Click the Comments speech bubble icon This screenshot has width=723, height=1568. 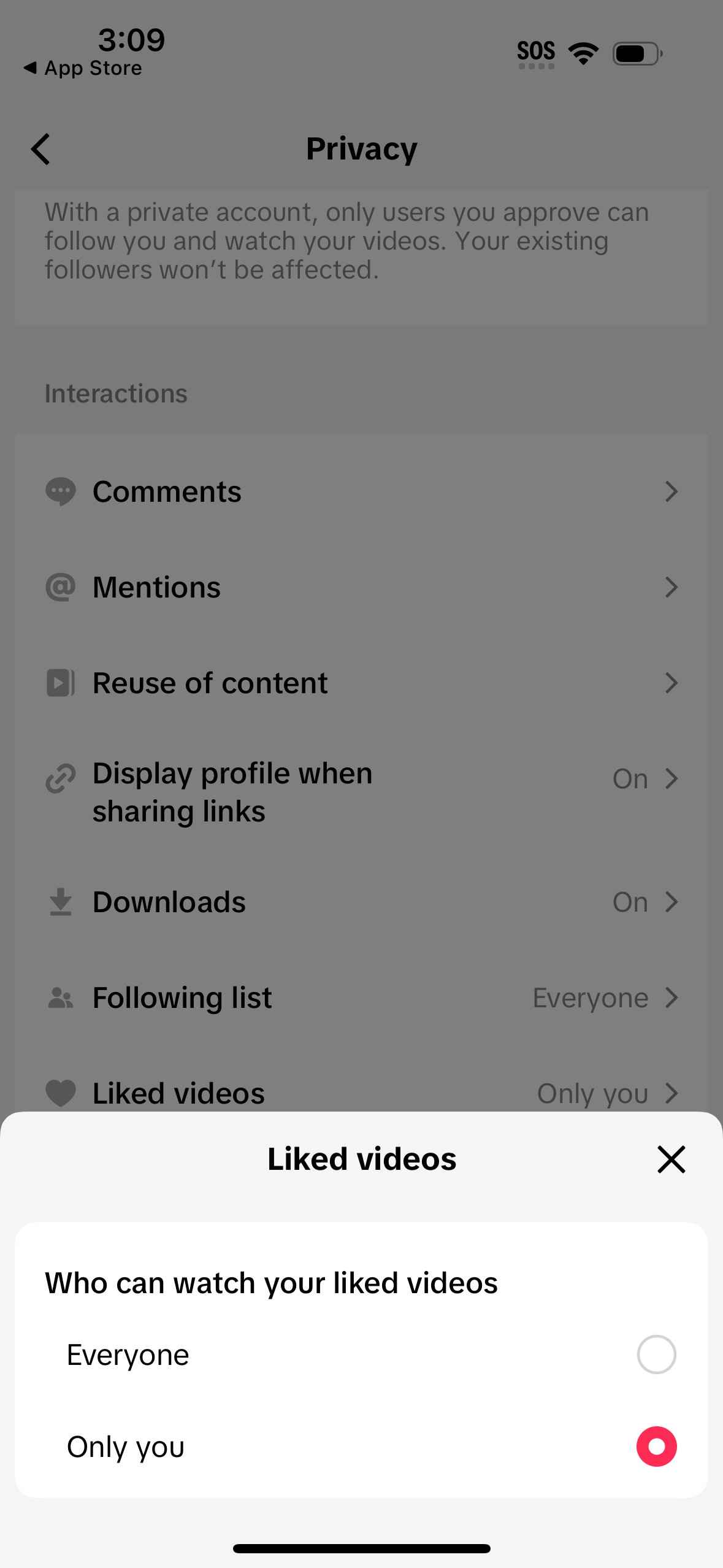(60, 491)
